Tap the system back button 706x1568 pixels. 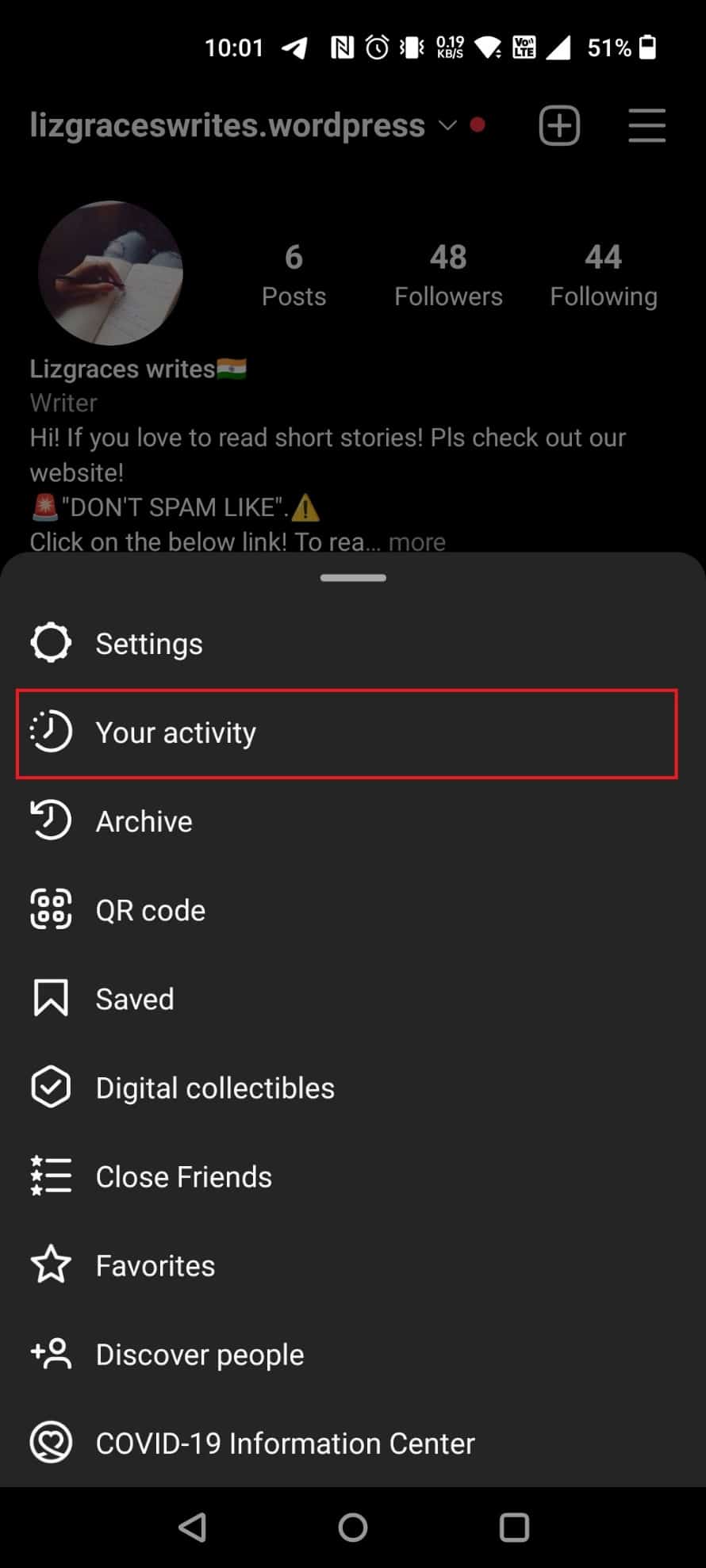[x=193, y=1527]
